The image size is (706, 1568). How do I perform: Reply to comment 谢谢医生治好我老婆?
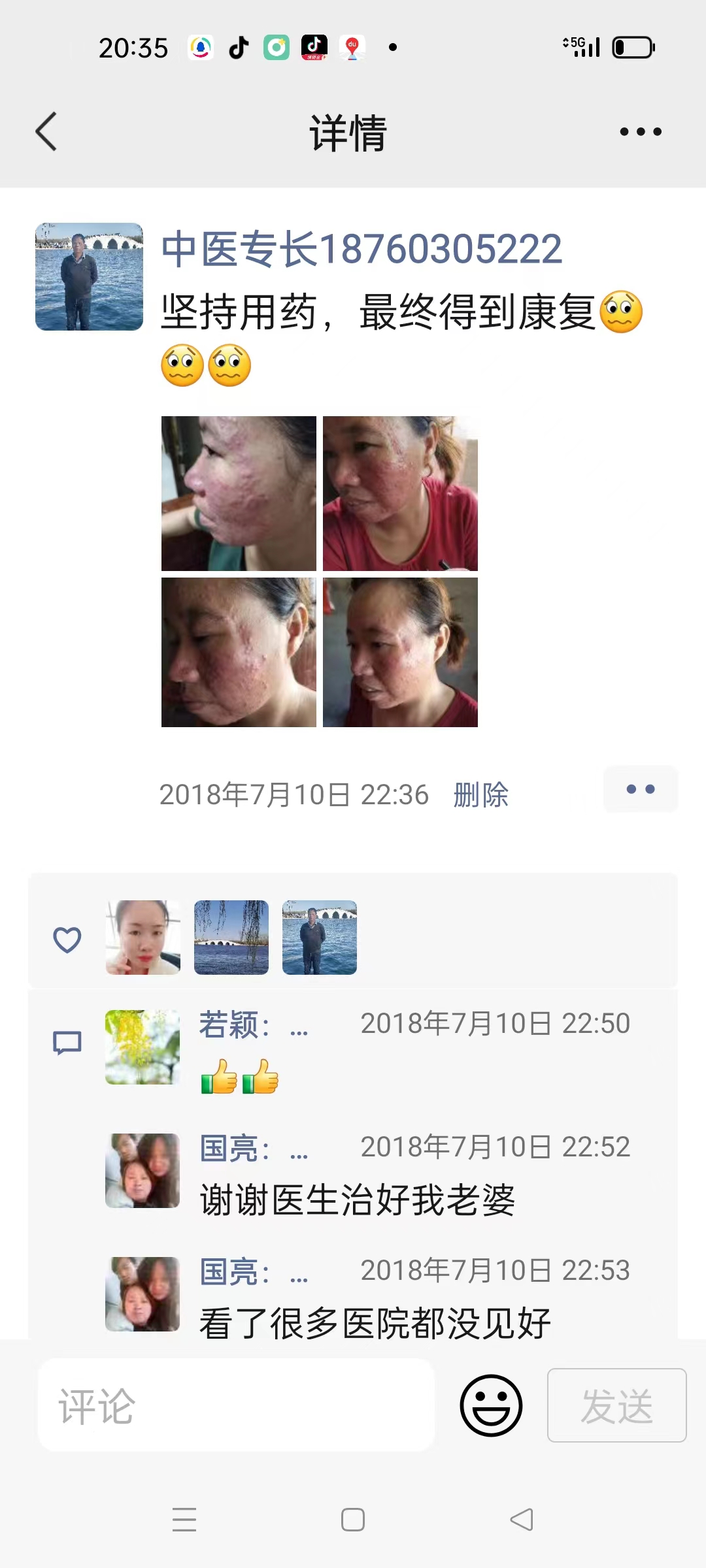click(357, 1200)
